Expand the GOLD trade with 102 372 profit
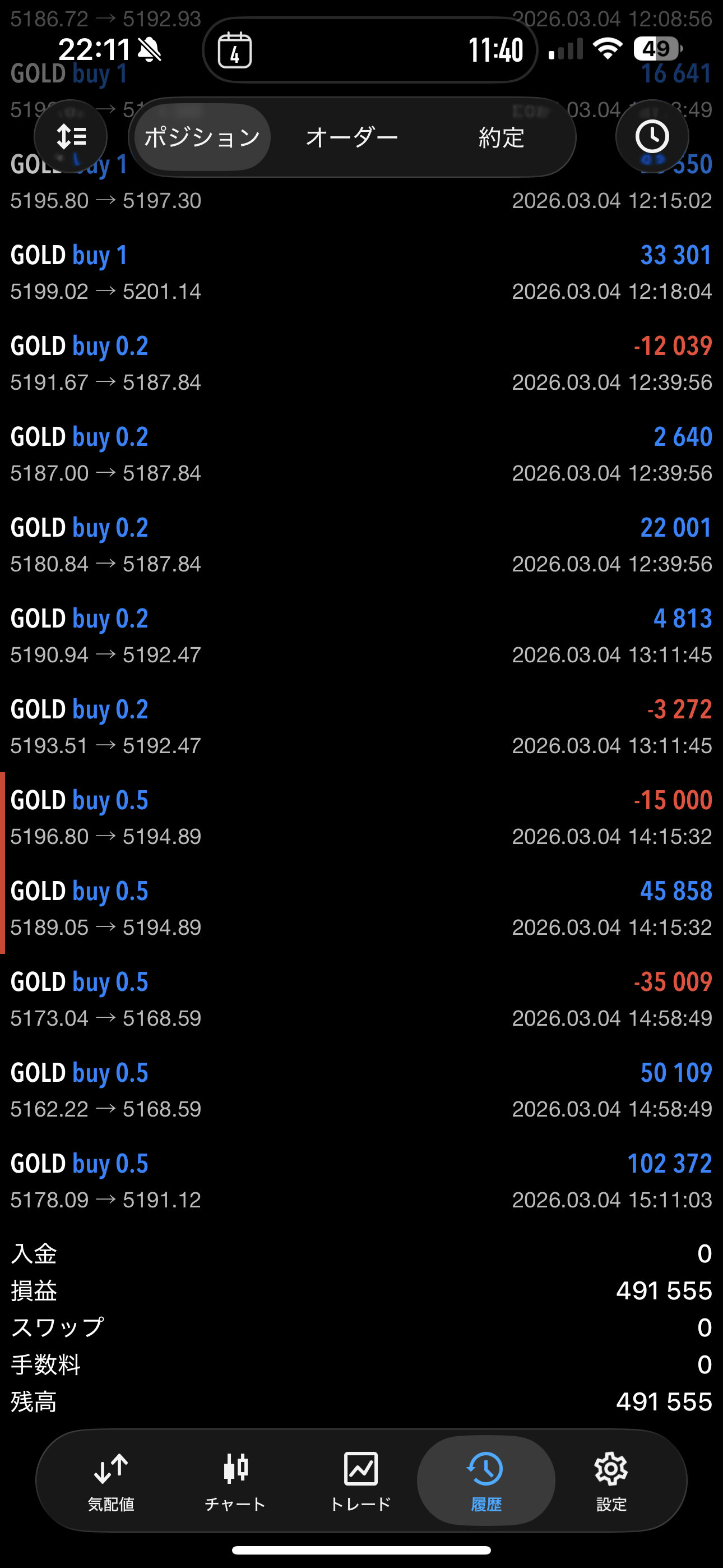This screenshot has width=723, height=1568. [361, 1181]
